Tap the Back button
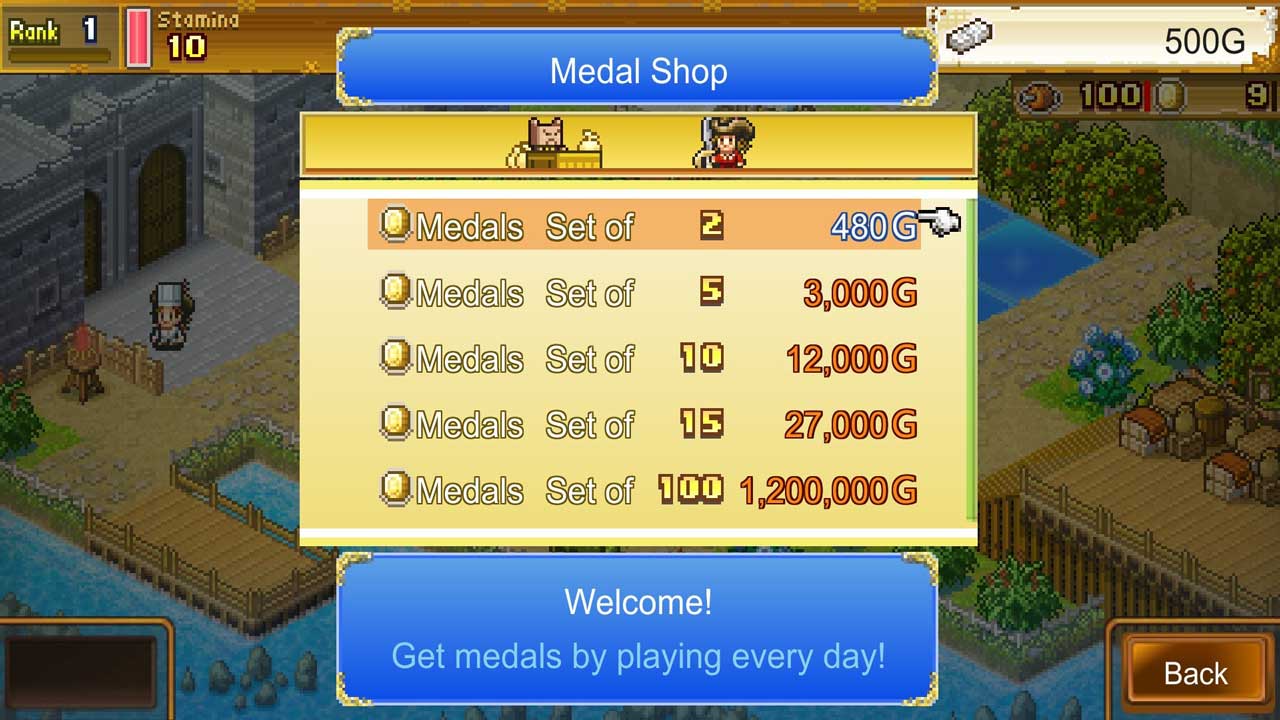1280x720 pixels. click(1195, 673)
